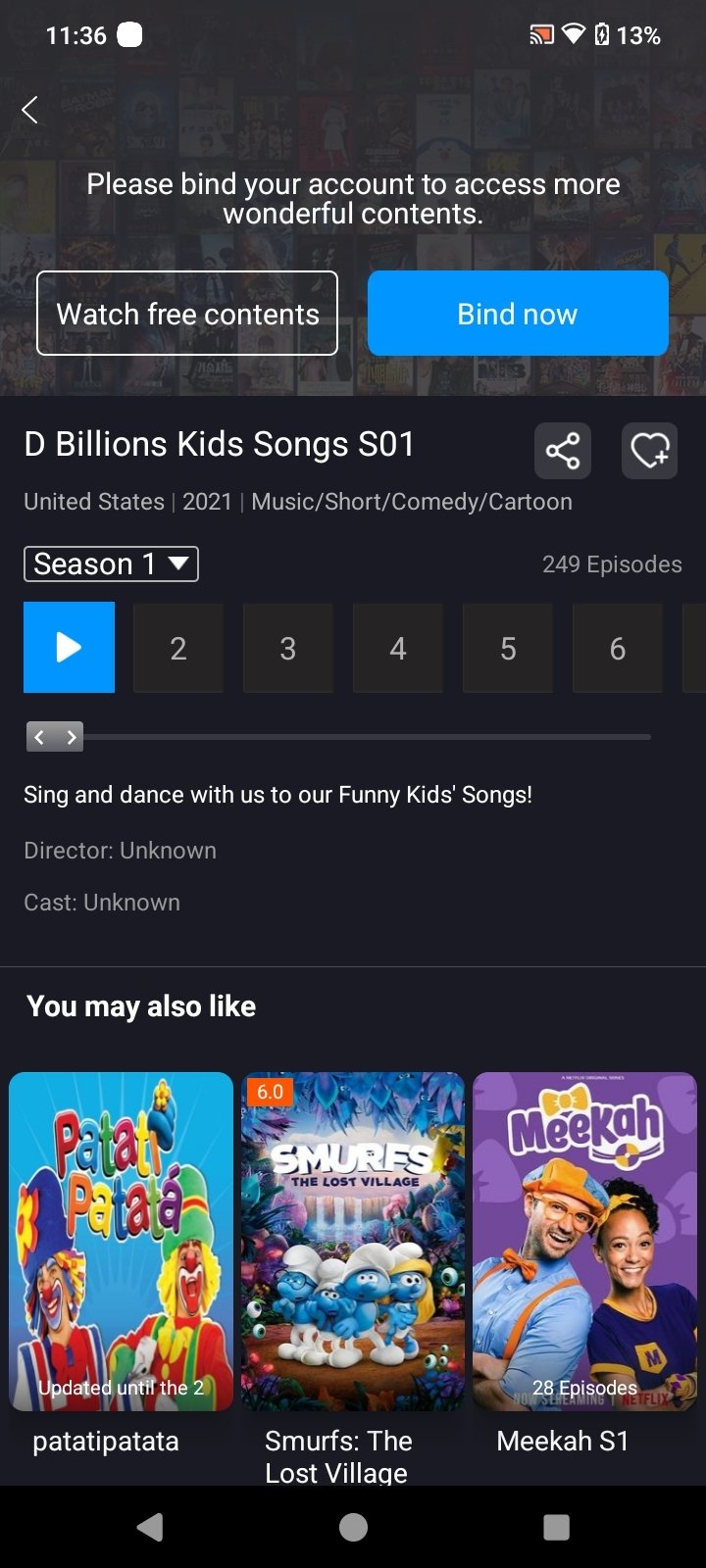This screenshot has height=1568, width=706.
Task: Tap the Bind now button
Action: [x=518, y=314]
